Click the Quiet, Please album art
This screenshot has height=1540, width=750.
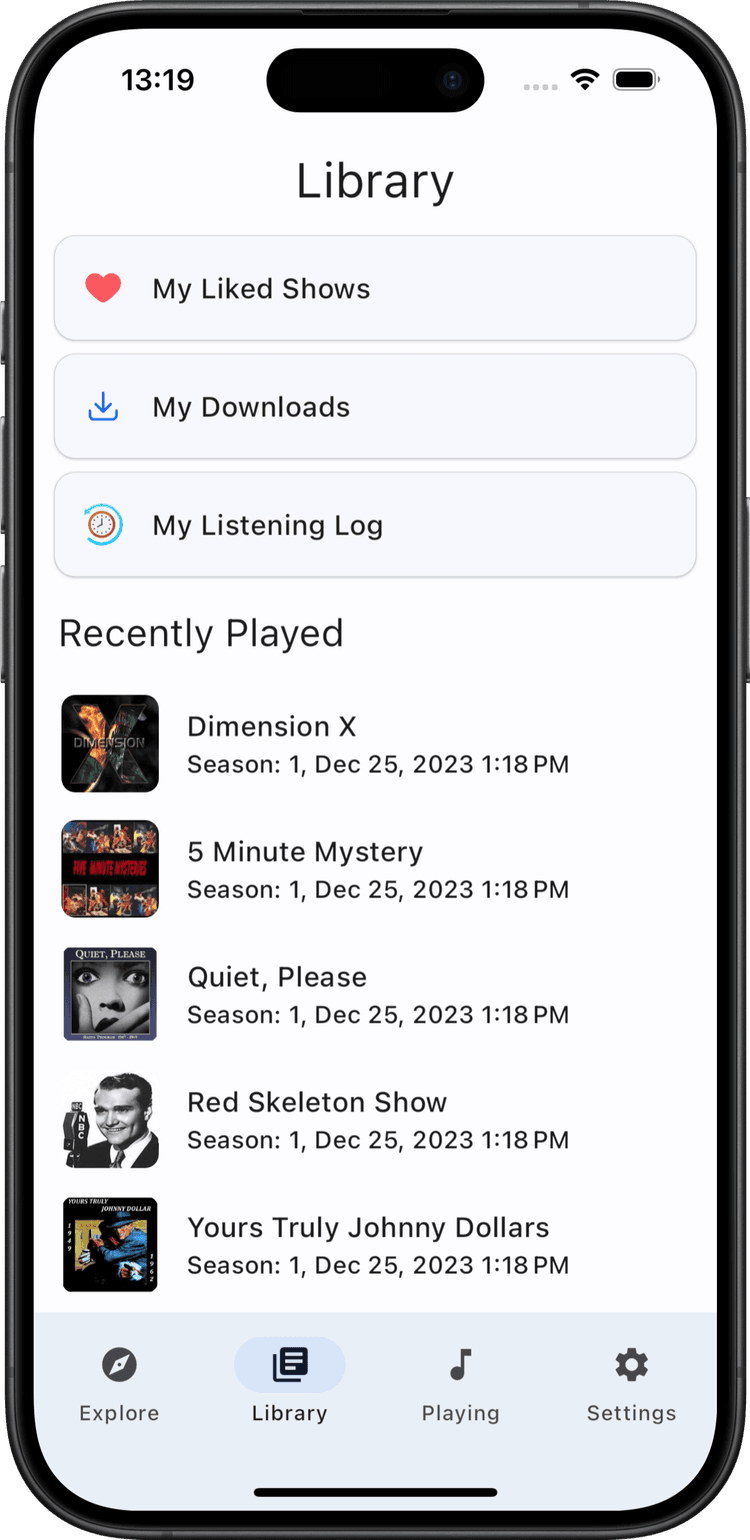[110, 993]
